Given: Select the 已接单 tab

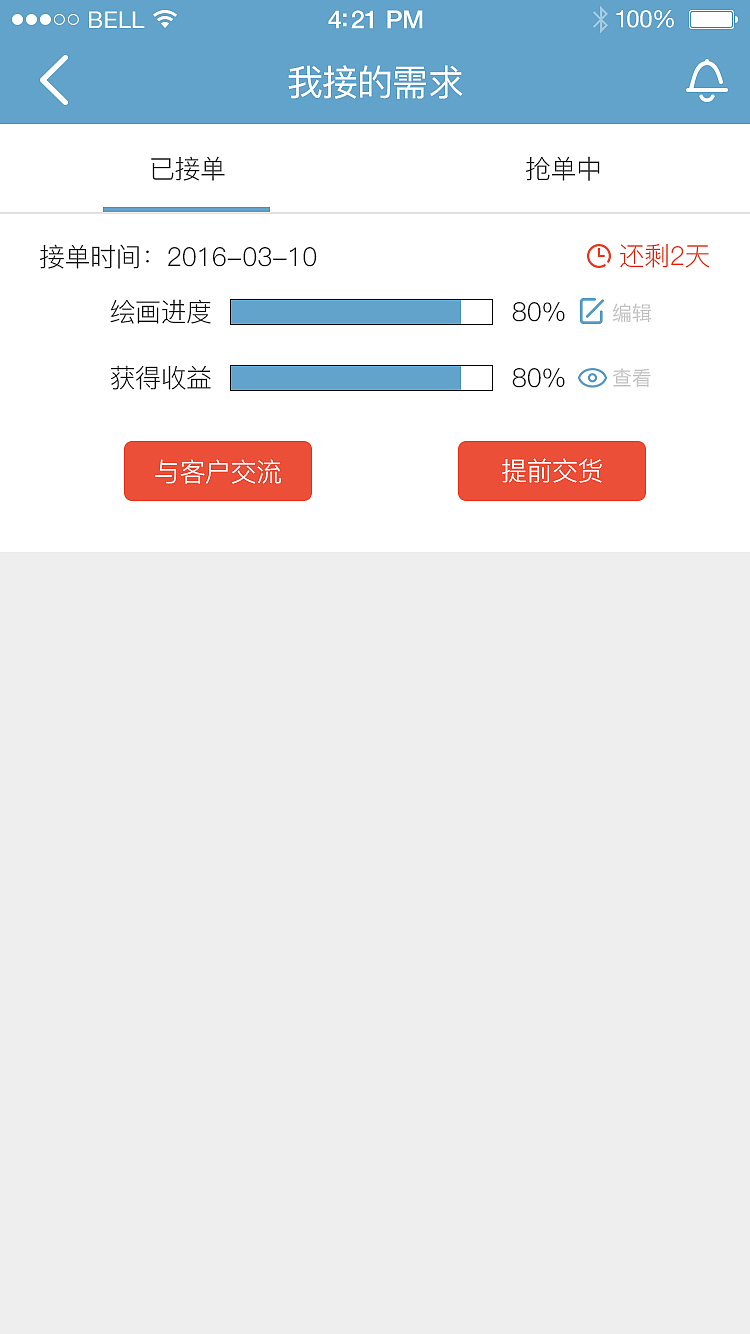Looking at the screenshot, I should 186,168.
